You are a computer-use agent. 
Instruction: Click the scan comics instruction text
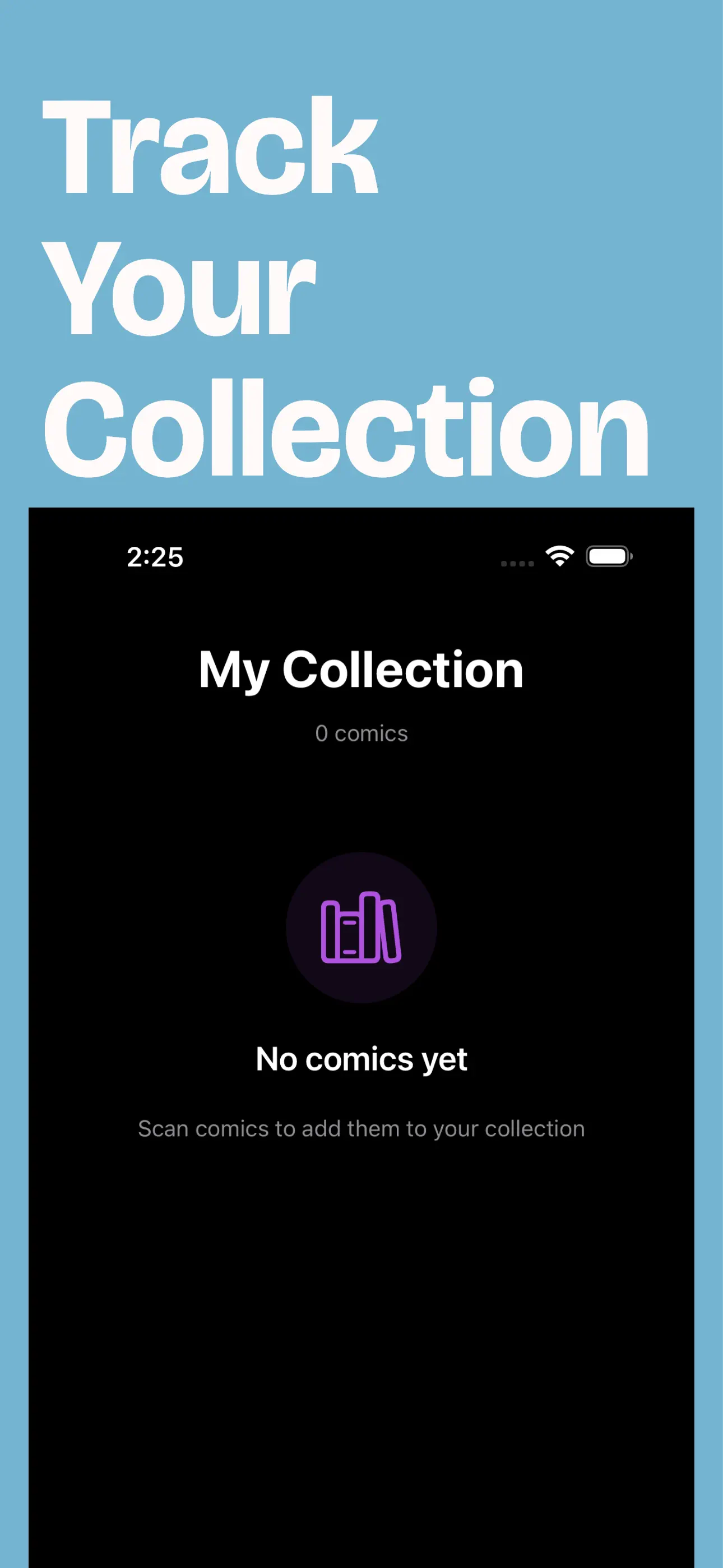click(361, 1128)
